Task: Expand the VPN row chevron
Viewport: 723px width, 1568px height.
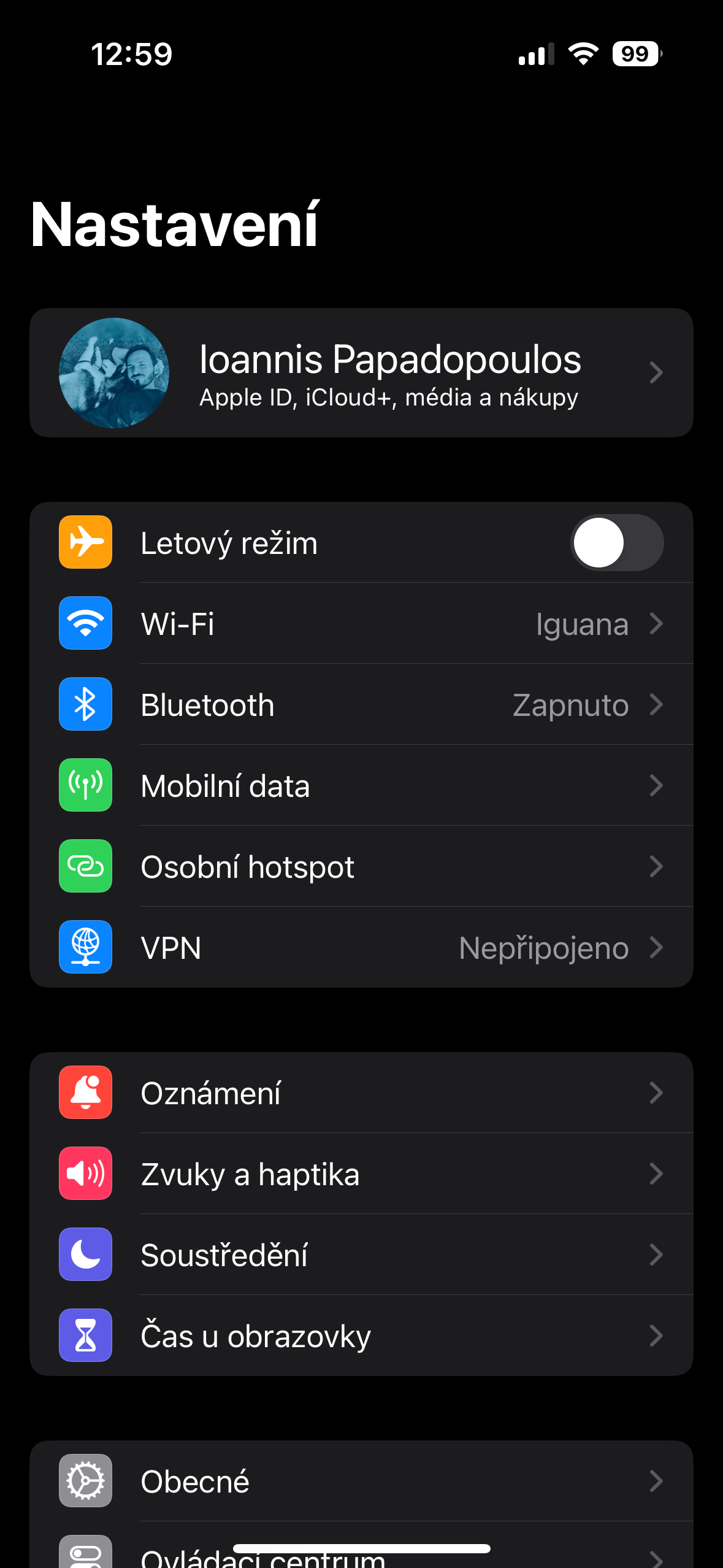Action: tap(656, 947)
